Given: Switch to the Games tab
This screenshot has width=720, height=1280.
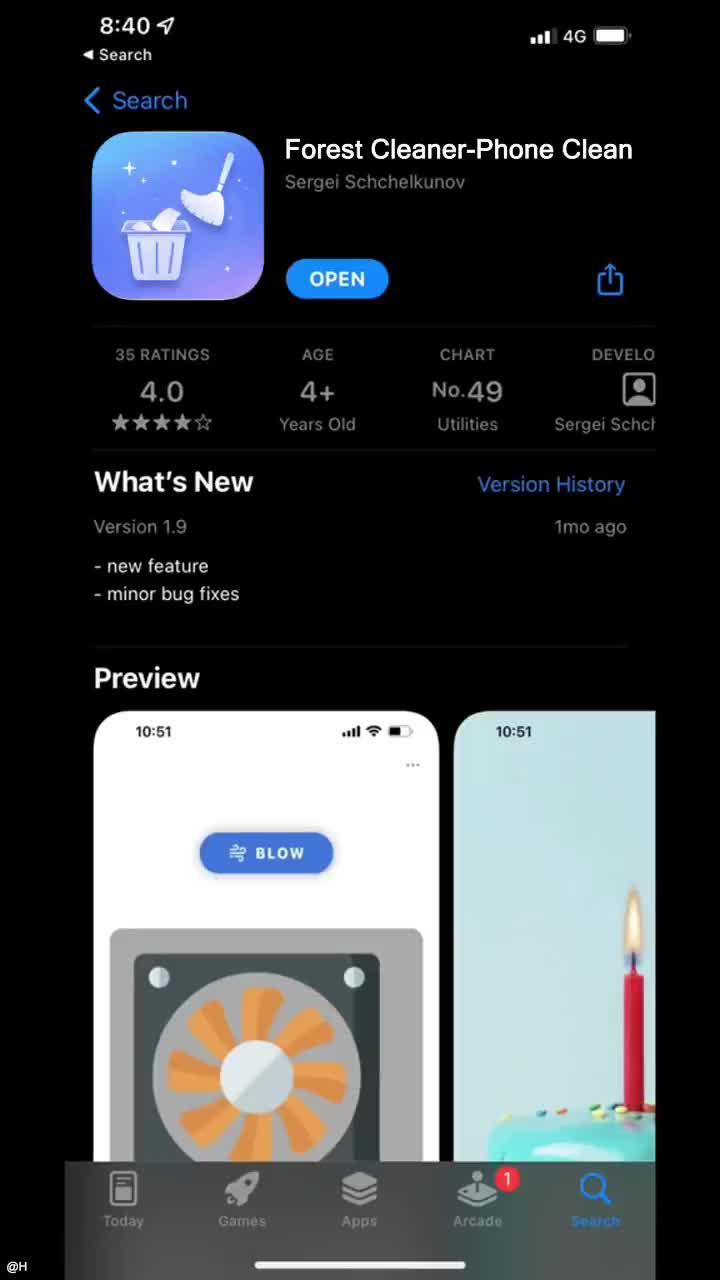Looking at the screenshot, I should point(242,1199).
